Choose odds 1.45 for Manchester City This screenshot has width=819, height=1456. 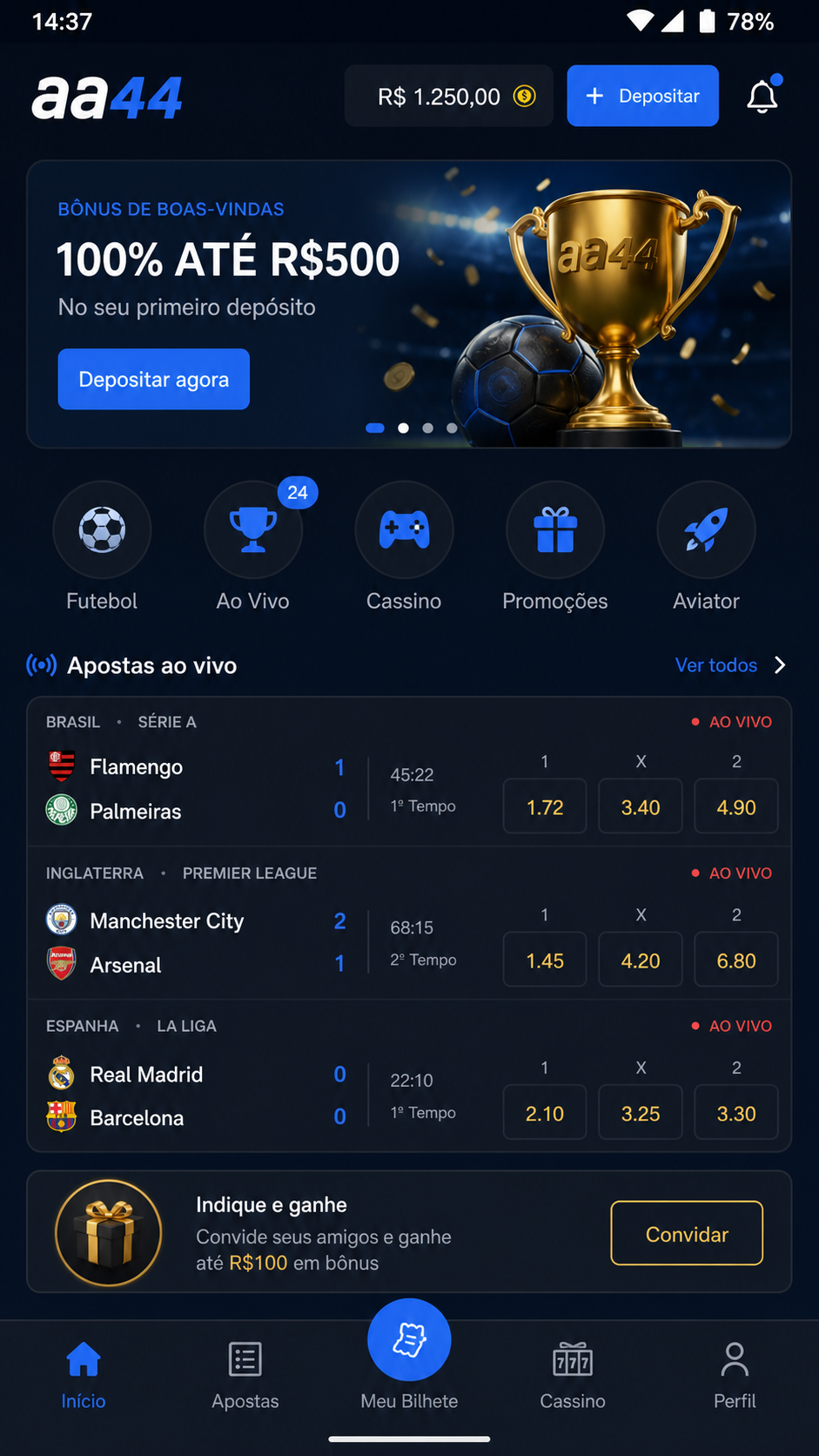pyautogui.click(x=545, y=960)
